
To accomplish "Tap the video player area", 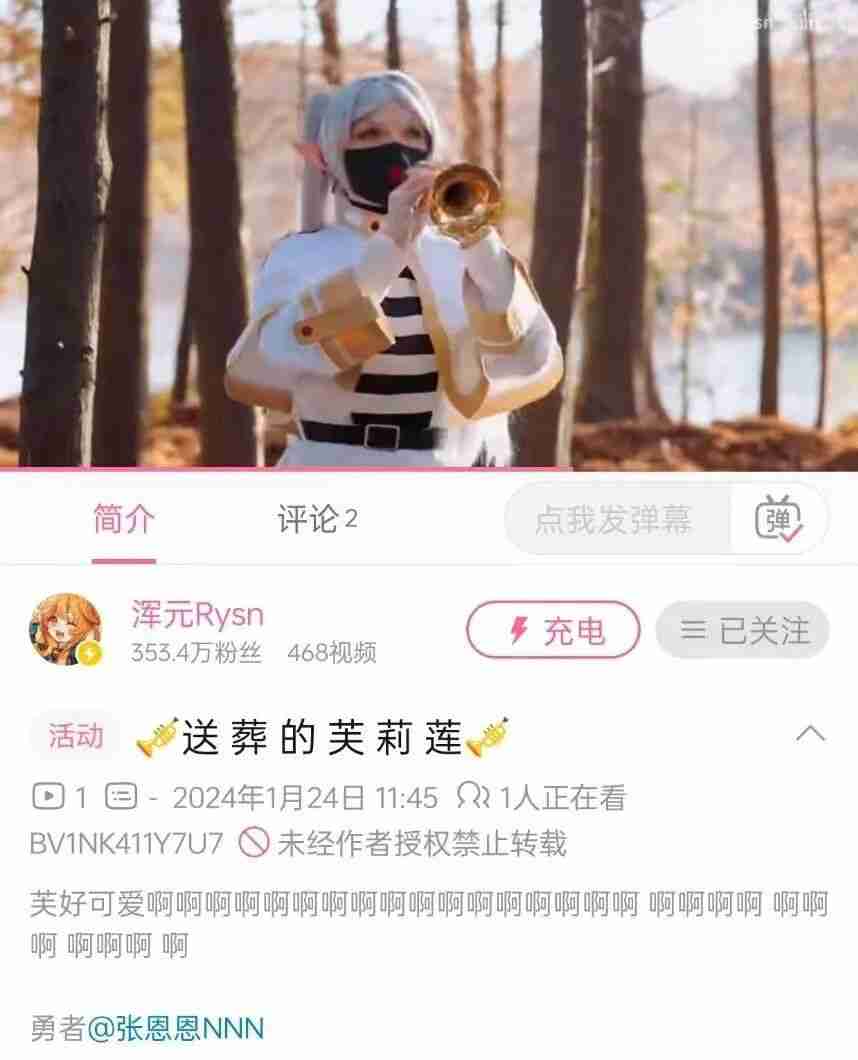I will pyautogui.click(x=428, y=235).
